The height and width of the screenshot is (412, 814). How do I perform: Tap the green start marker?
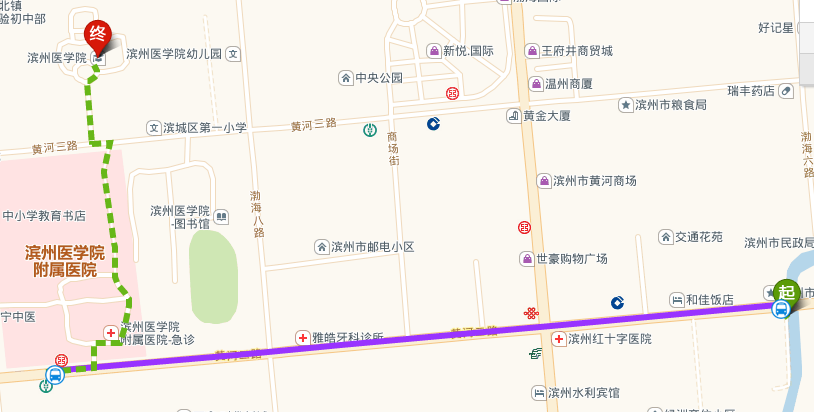786,291
